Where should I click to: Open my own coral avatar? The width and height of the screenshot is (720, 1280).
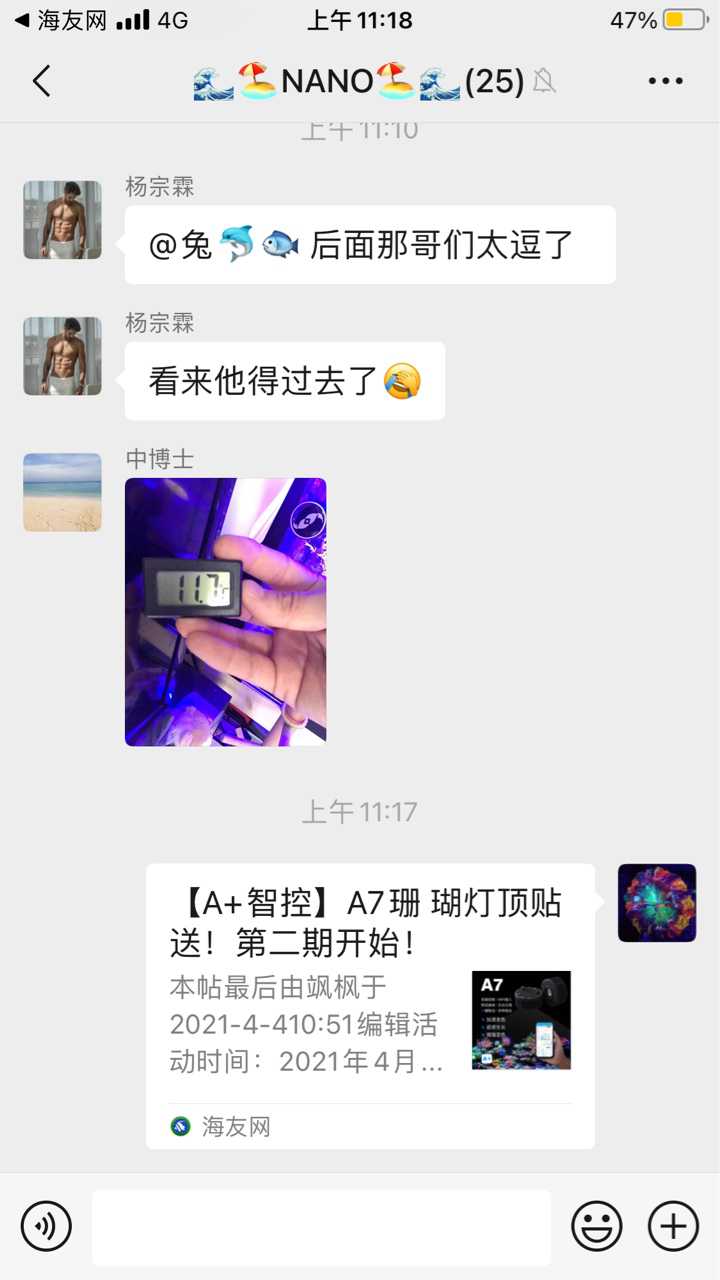[x=657, y=903]
